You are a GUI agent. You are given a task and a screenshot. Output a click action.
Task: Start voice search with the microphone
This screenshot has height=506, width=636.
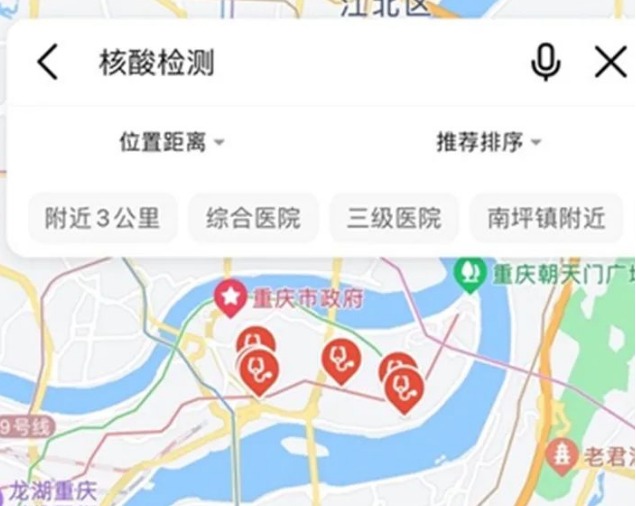point(545,63)
